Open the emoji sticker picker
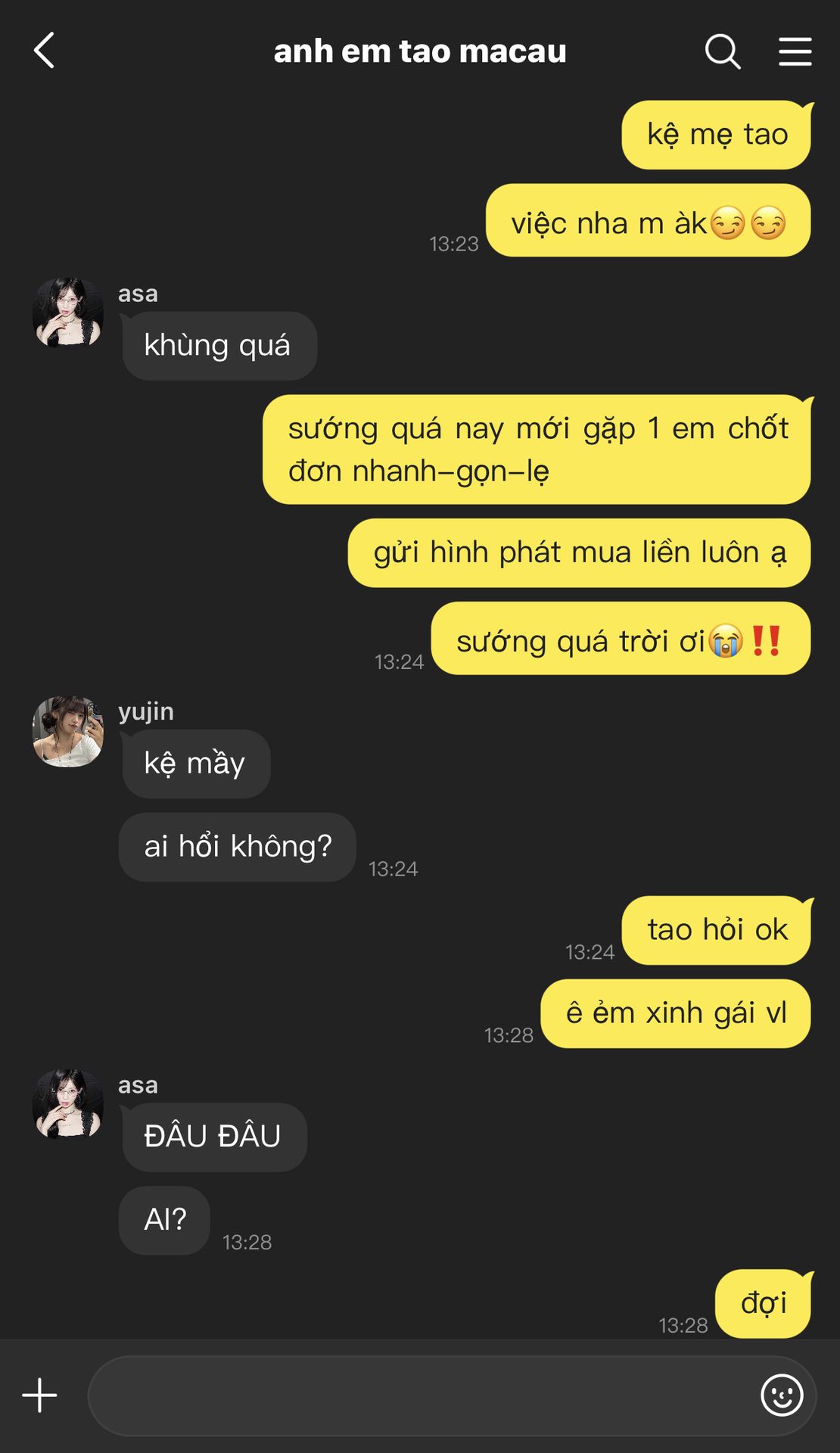The width and height of the screenshot is (840, 1453). pos(781,1395)
